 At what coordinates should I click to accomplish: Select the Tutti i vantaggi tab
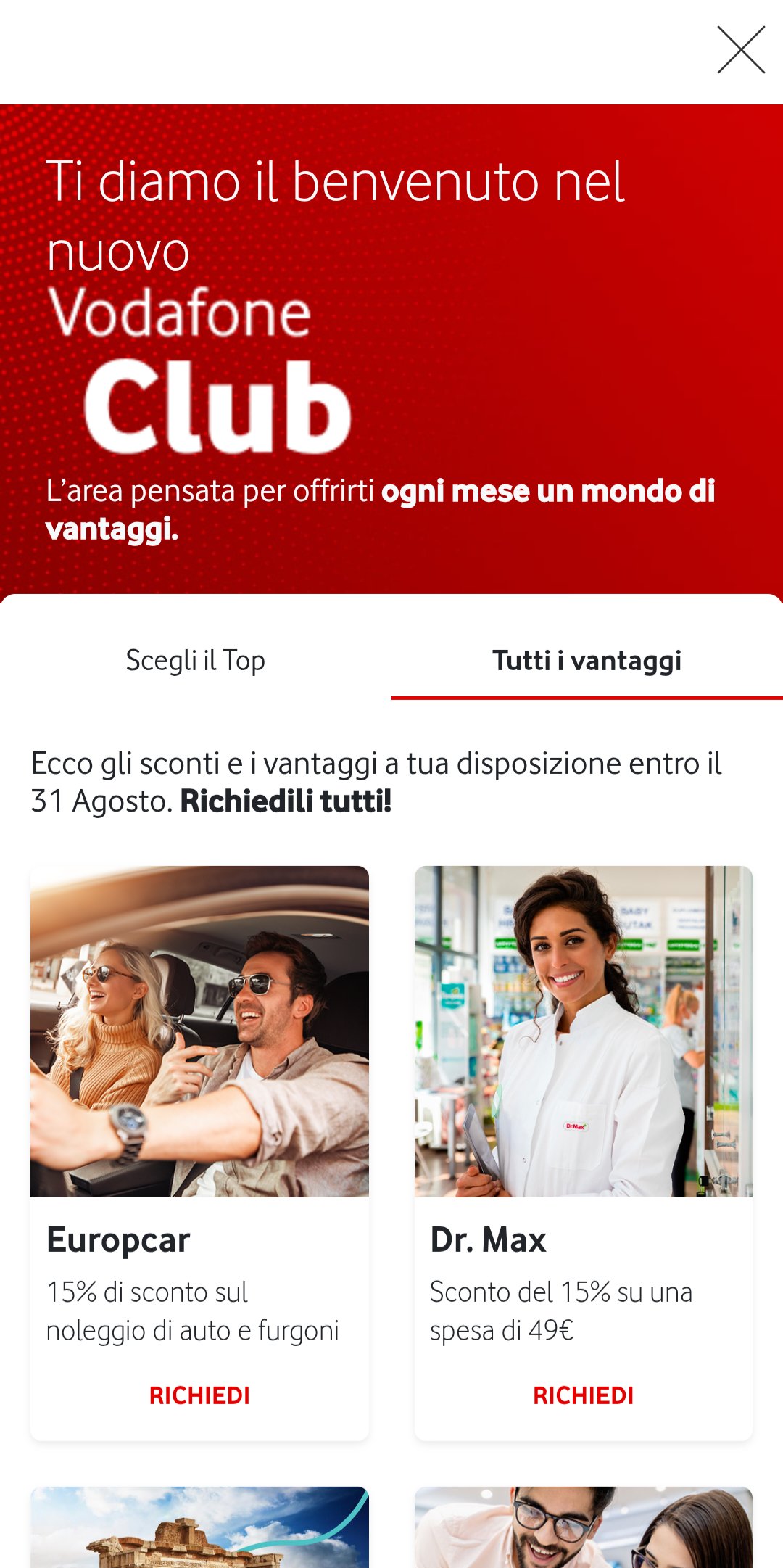(x=587, y=661)
